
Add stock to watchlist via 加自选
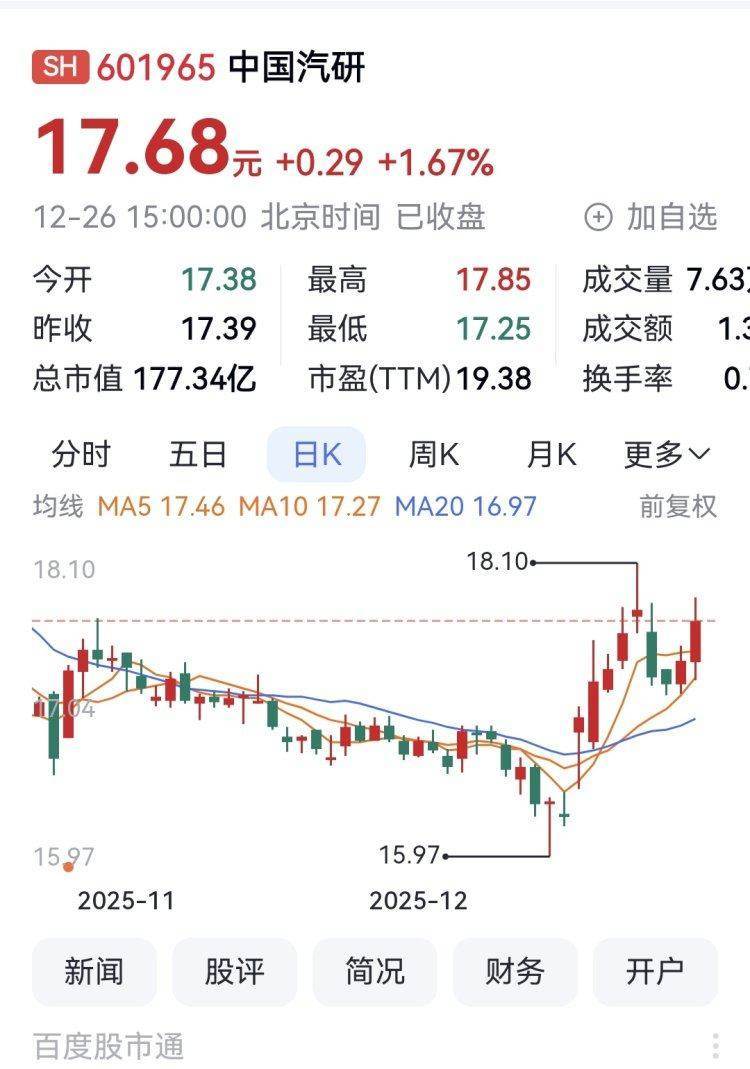point(651,217)
